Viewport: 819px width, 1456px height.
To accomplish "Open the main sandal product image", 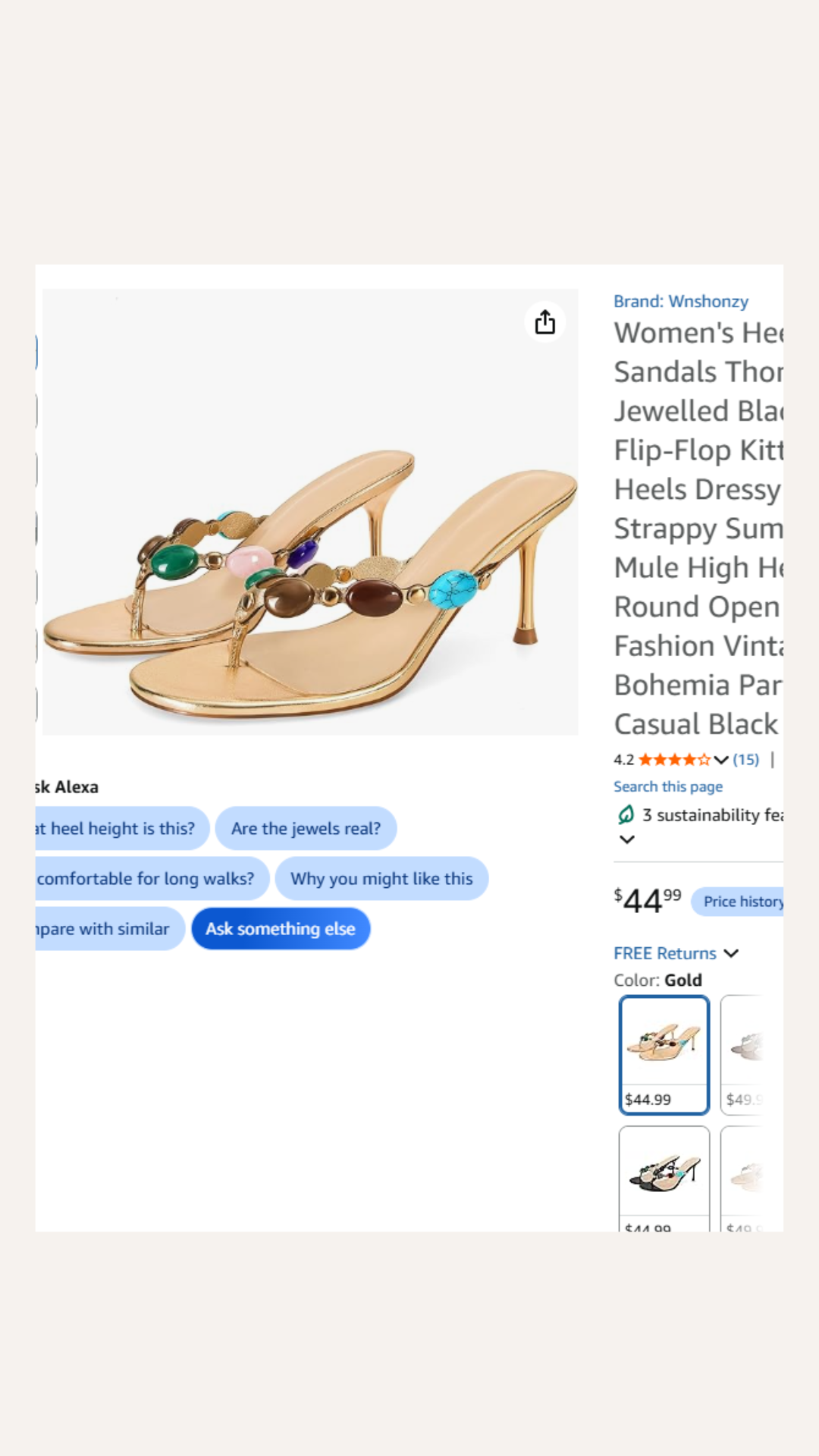I will click(x=310, y=512).
